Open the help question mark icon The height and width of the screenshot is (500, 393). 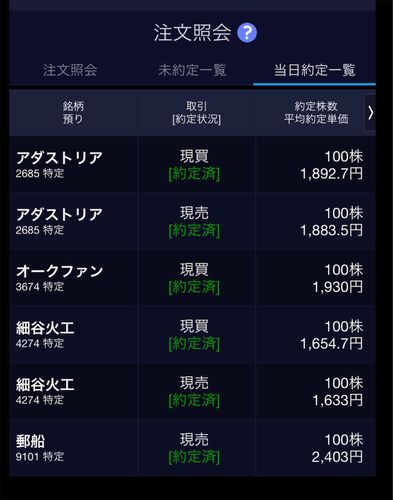point(247,33)
